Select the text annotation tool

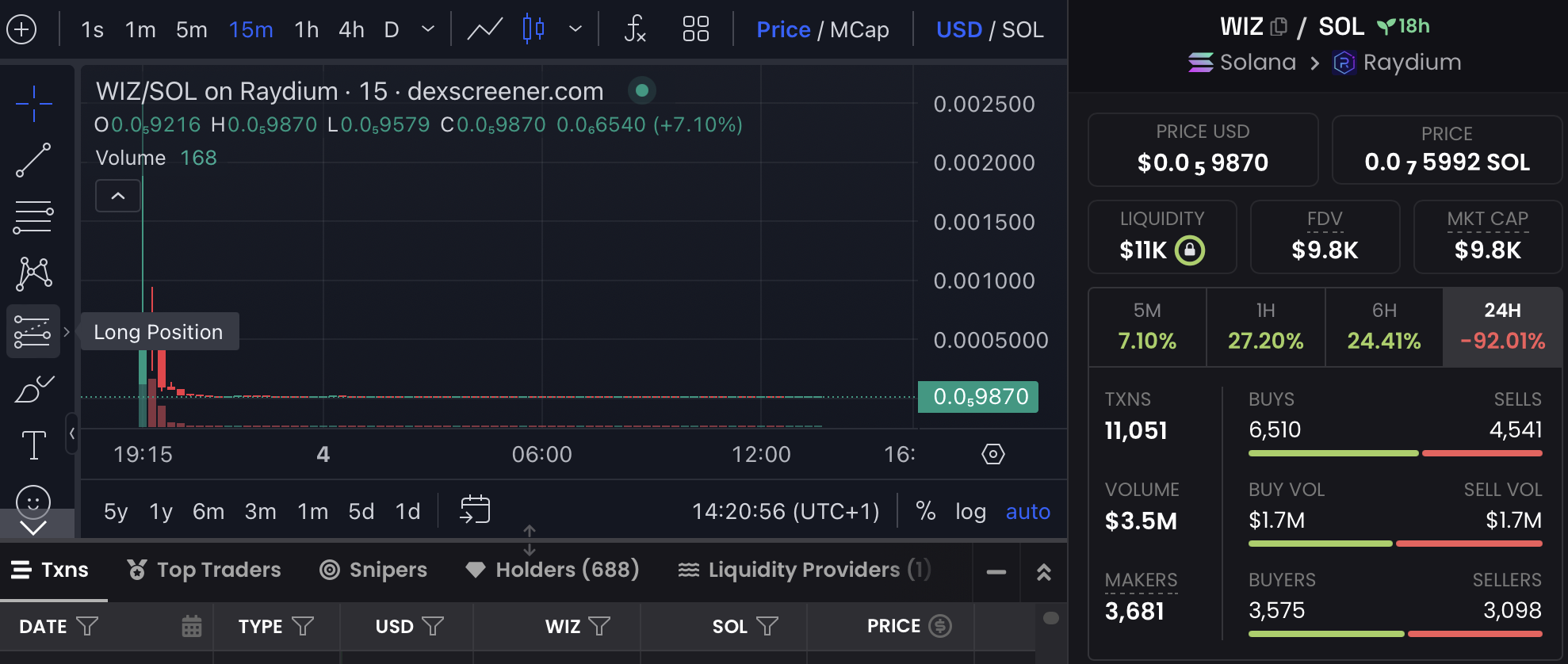[33, 445]
